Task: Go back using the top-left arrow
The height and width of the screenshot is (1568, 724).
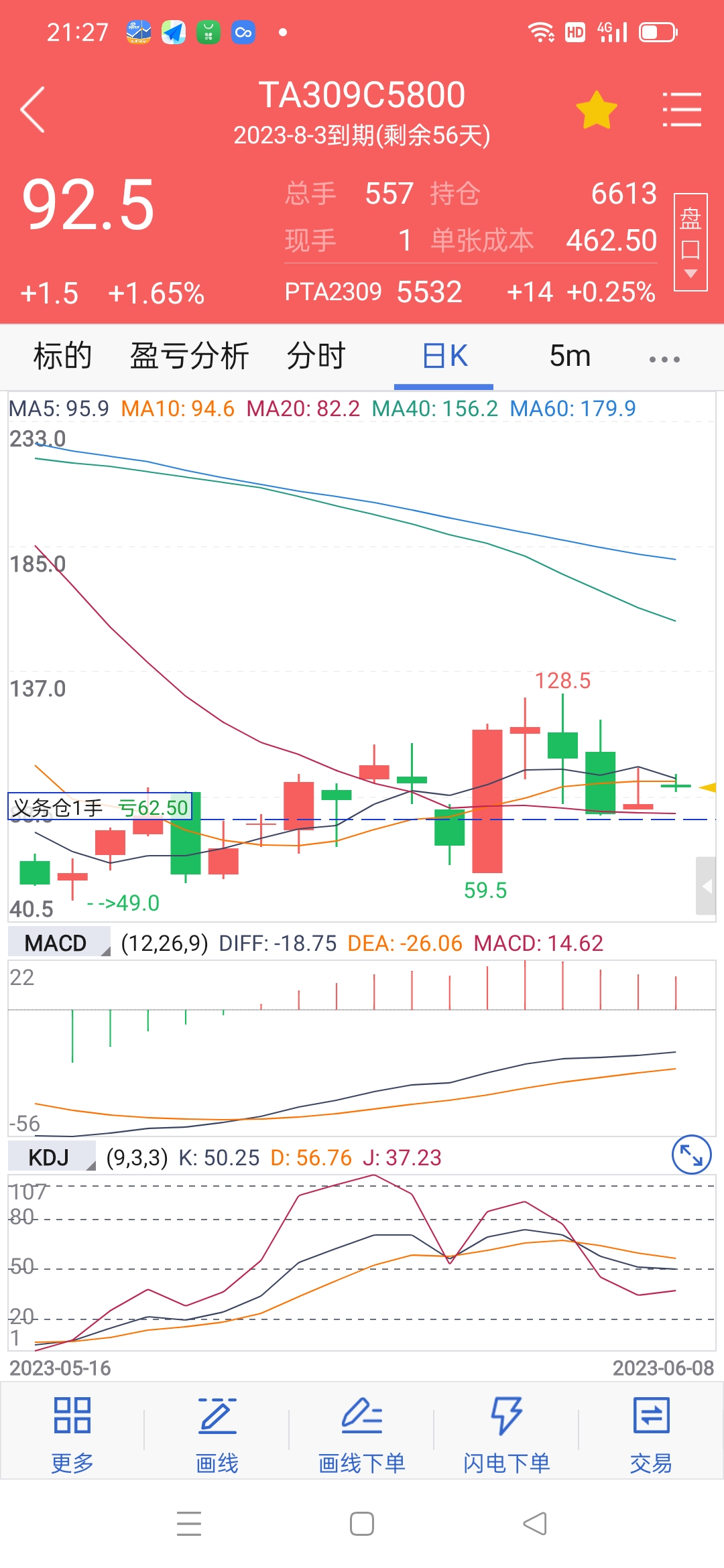Action: point(33,109)
